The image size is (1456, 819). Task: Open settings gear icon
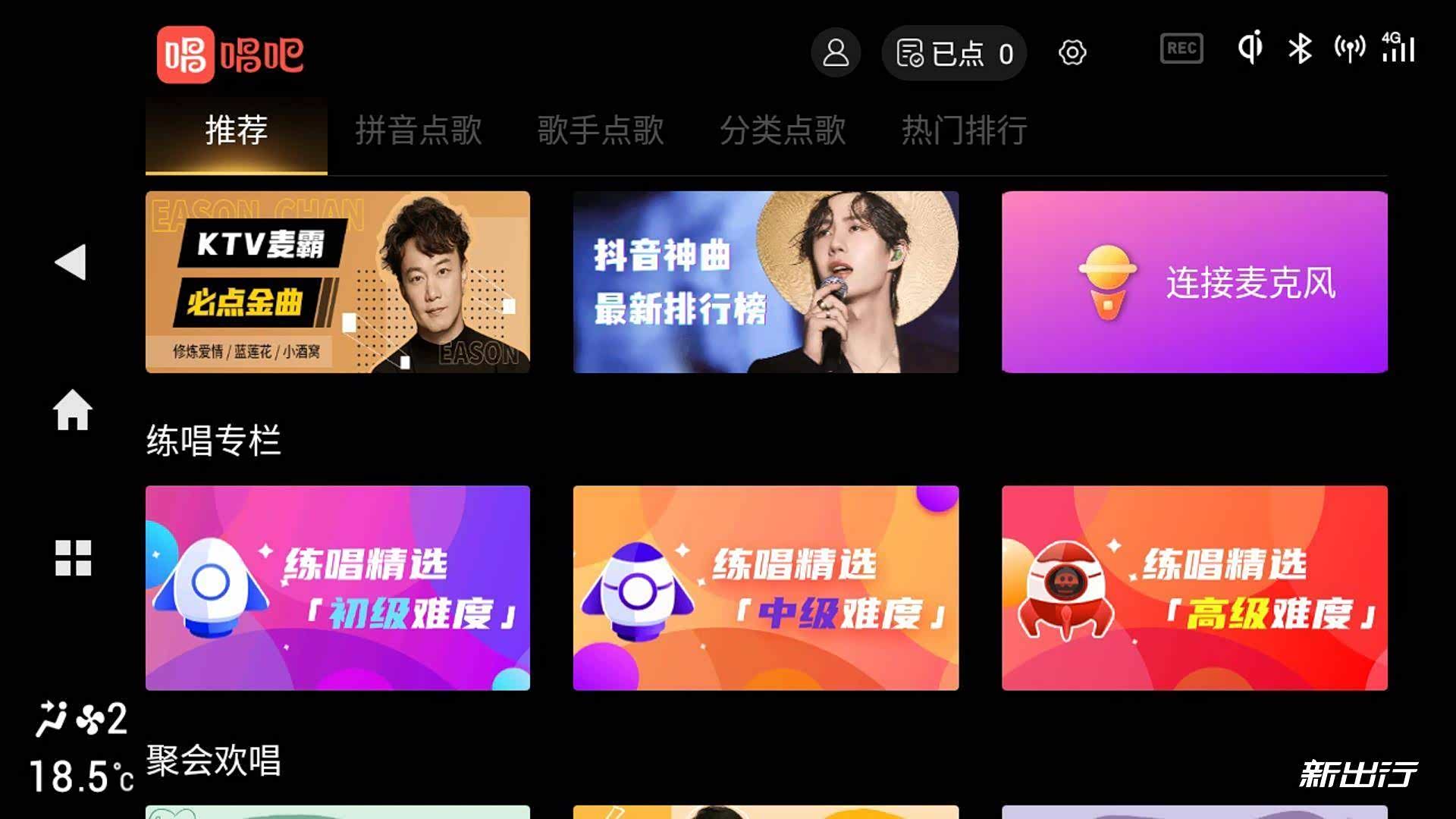[x=1072, y=53]
